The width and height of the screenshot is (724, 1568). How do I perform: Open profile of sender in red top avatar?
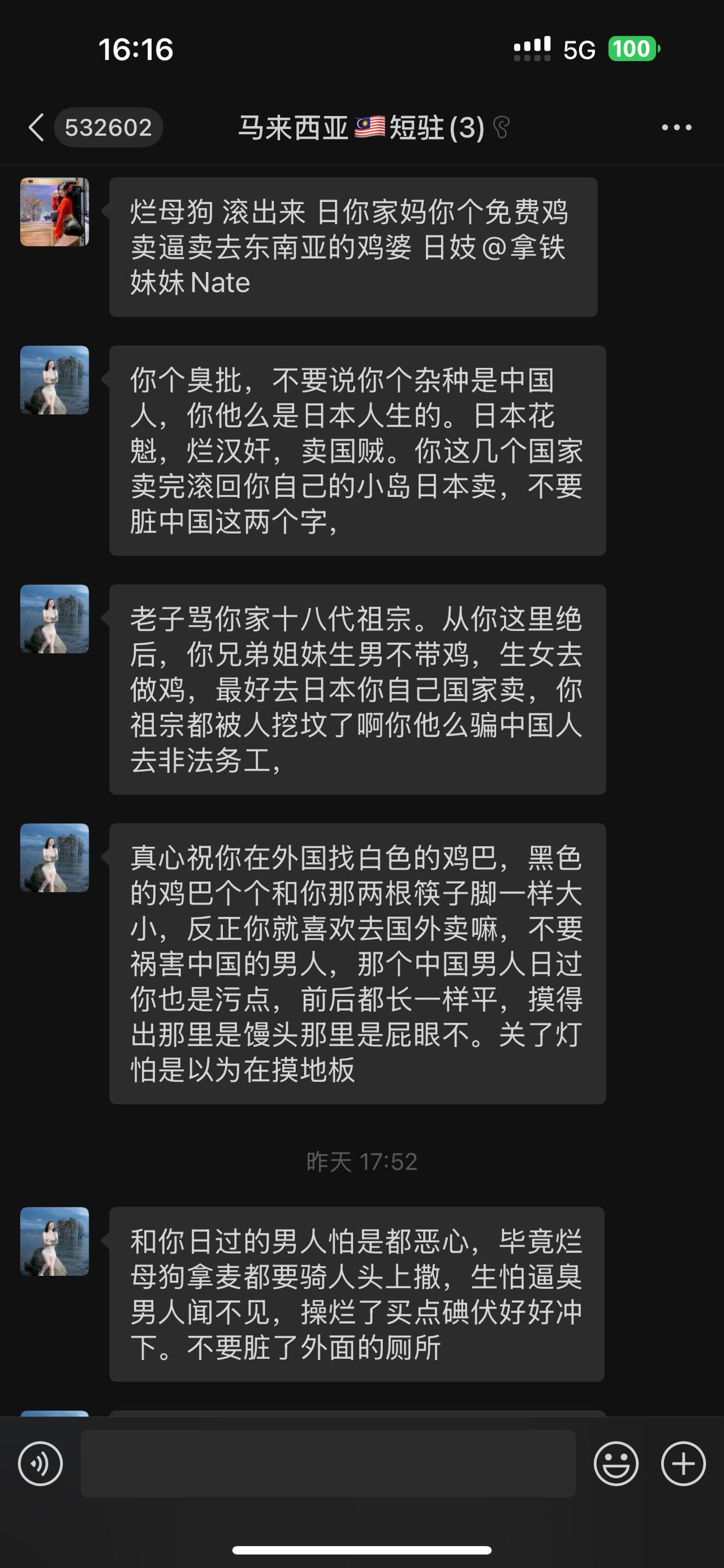(55, 212)
